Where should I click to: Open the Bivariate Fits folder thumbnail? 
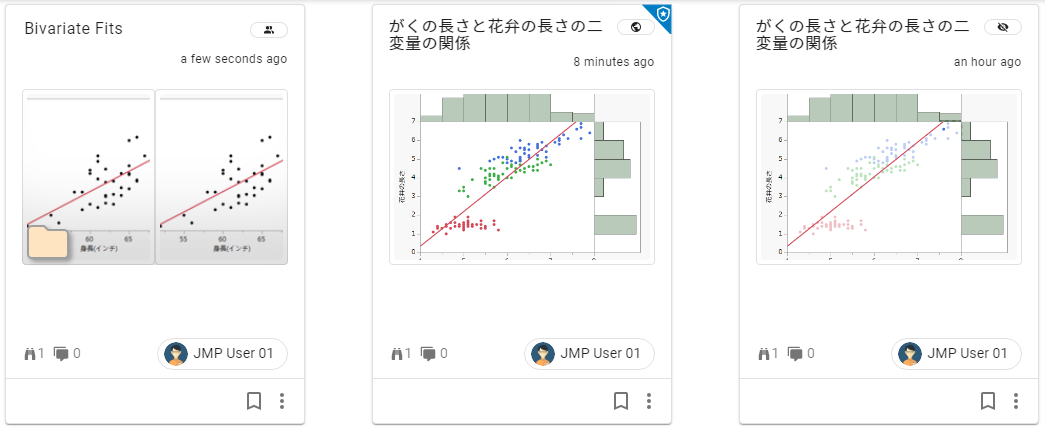pyautogui.click(x=155, y=177)
